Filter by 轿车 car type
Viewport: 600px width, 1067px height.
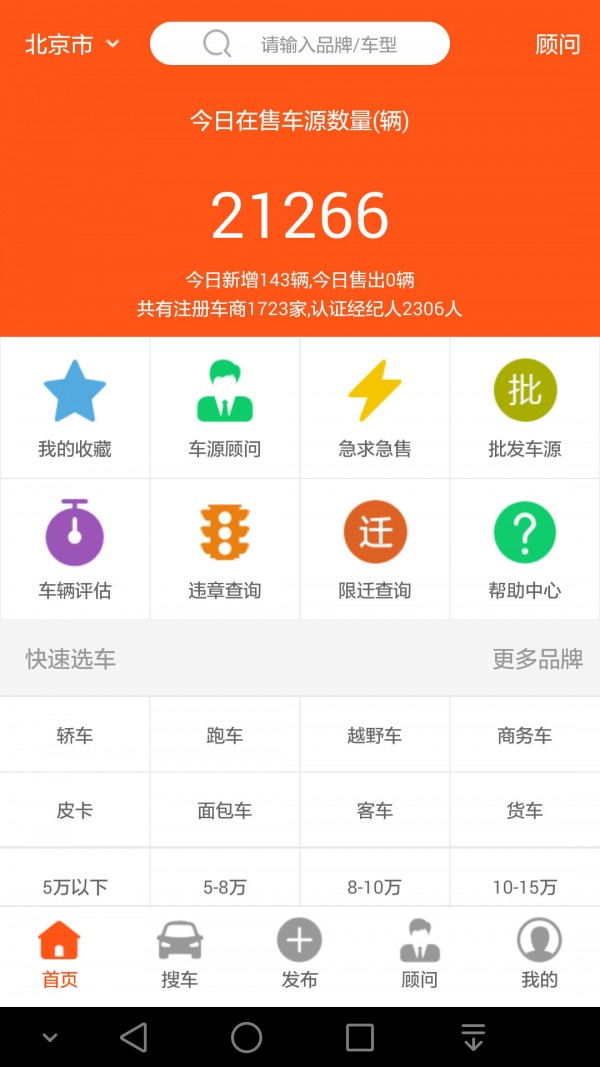pyautogui.click(x=75, y=735)
